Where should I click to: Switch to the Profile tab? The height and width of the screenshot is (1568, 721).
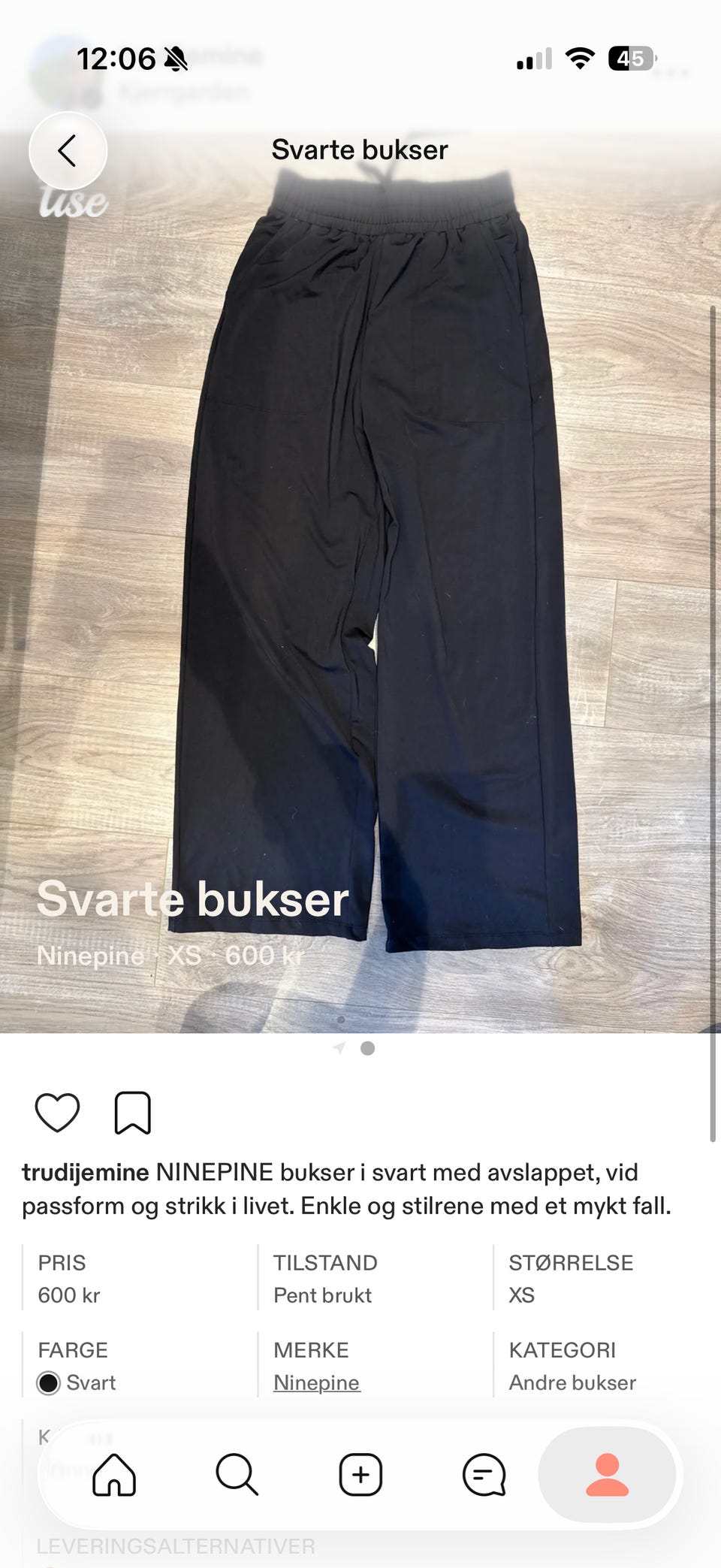607,1474
